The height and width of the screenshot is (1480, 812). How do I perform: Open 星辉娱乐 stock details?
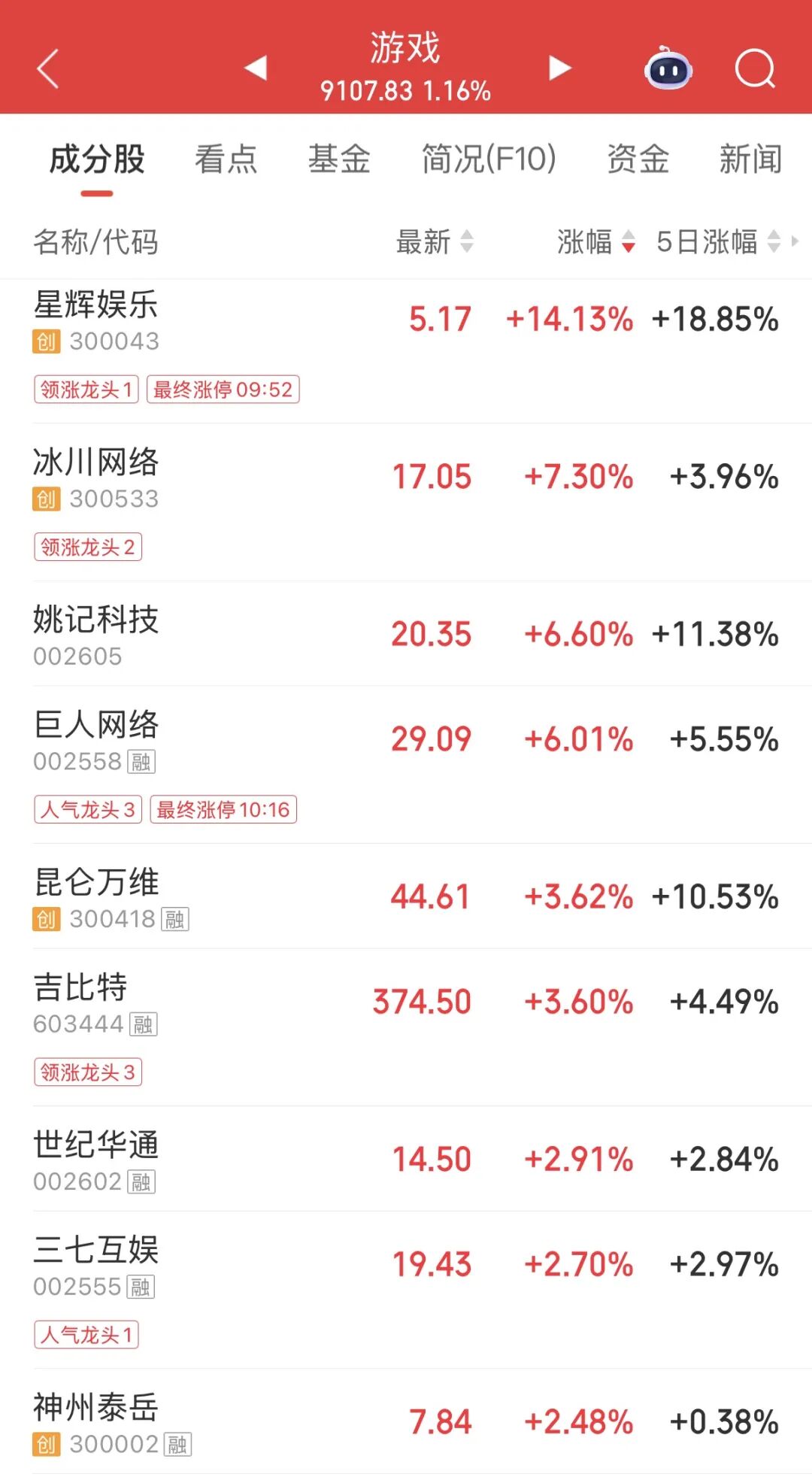[x=406, y=350]
